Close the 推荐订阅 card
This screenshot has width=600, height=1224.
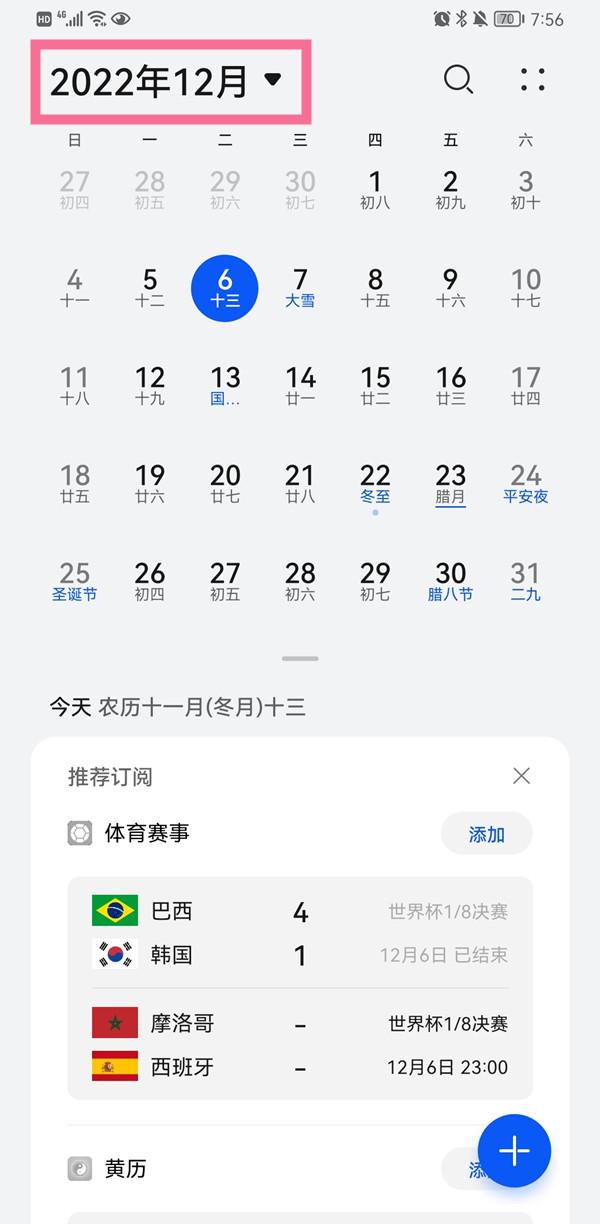pyautogui.click(x=520, y=776)
